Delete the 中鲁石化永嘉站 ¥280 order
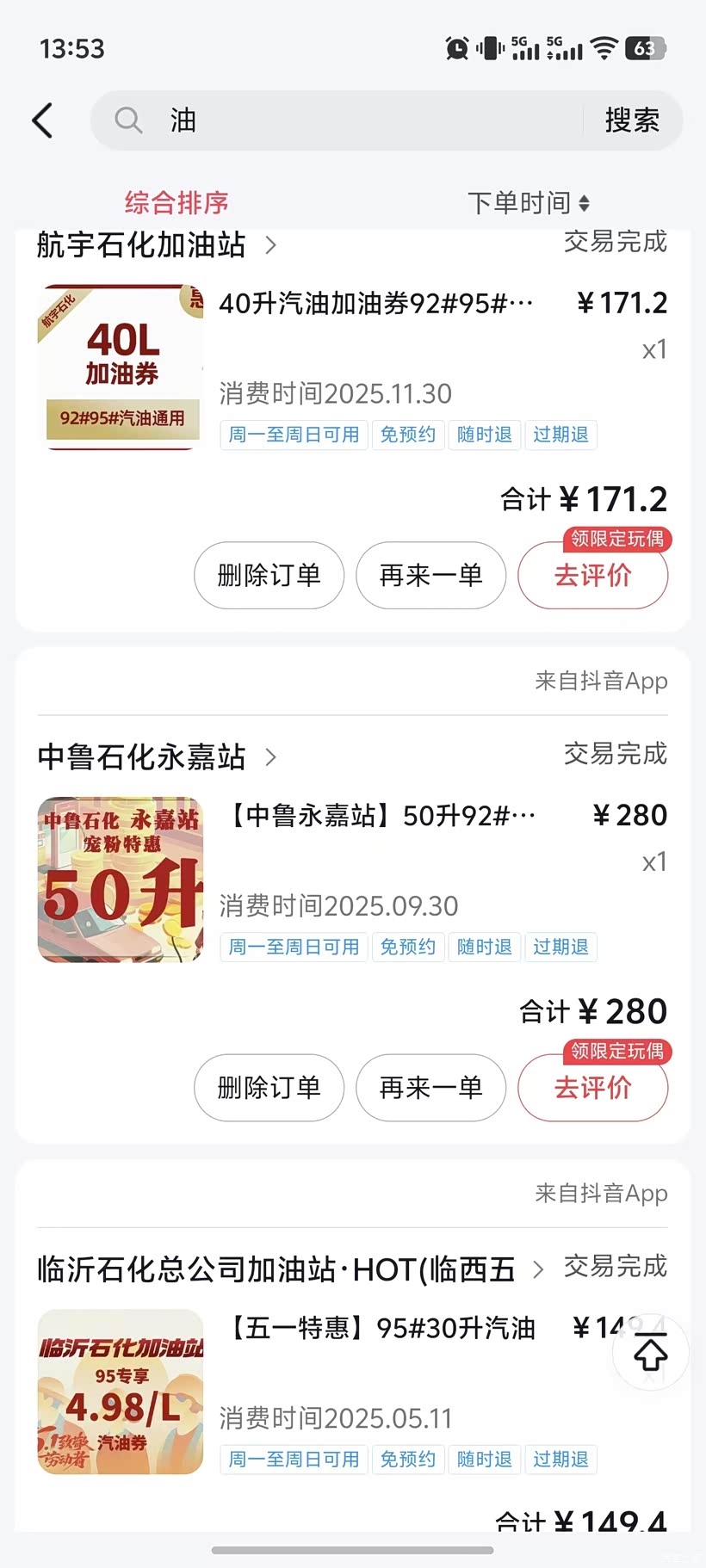 [x=269, y=1088]
